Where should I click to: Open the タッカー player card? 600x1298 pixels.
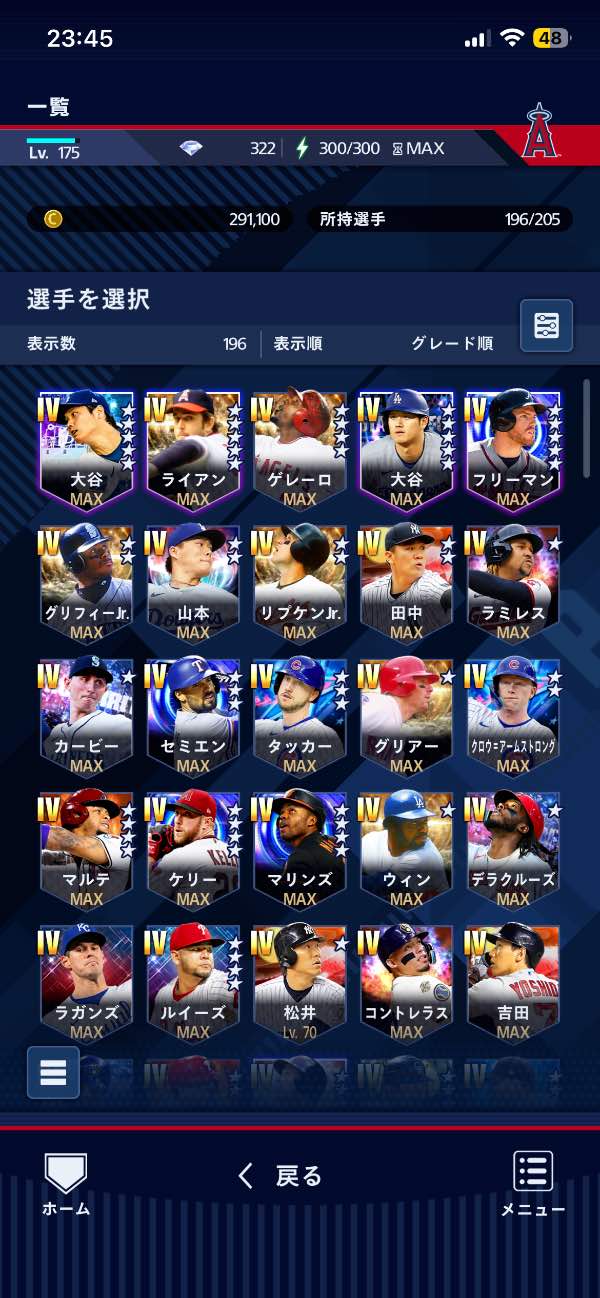[300, 716]
